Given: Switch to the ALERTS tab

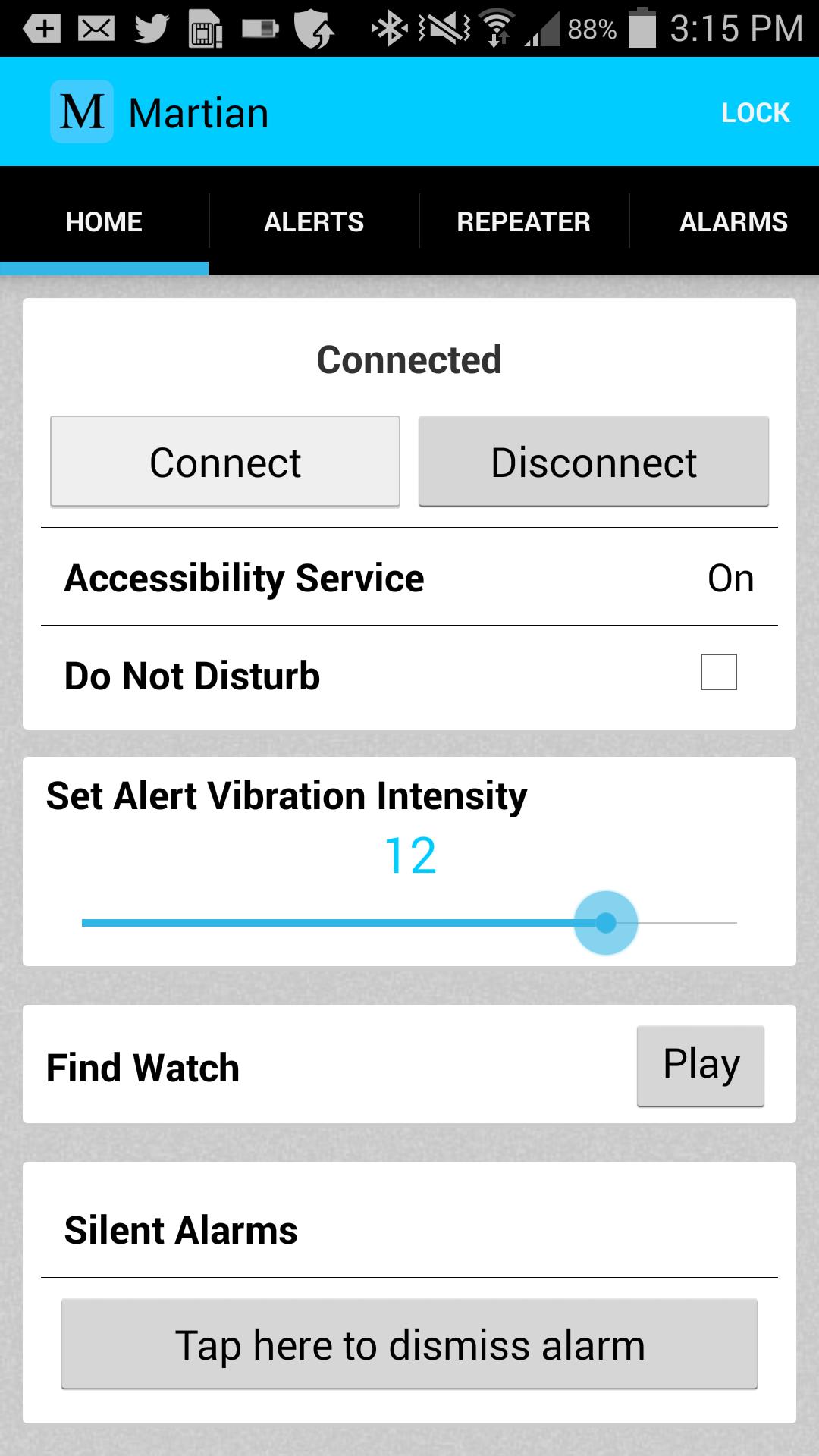Looking at the screenshot, I should click(x=314, y=221).
